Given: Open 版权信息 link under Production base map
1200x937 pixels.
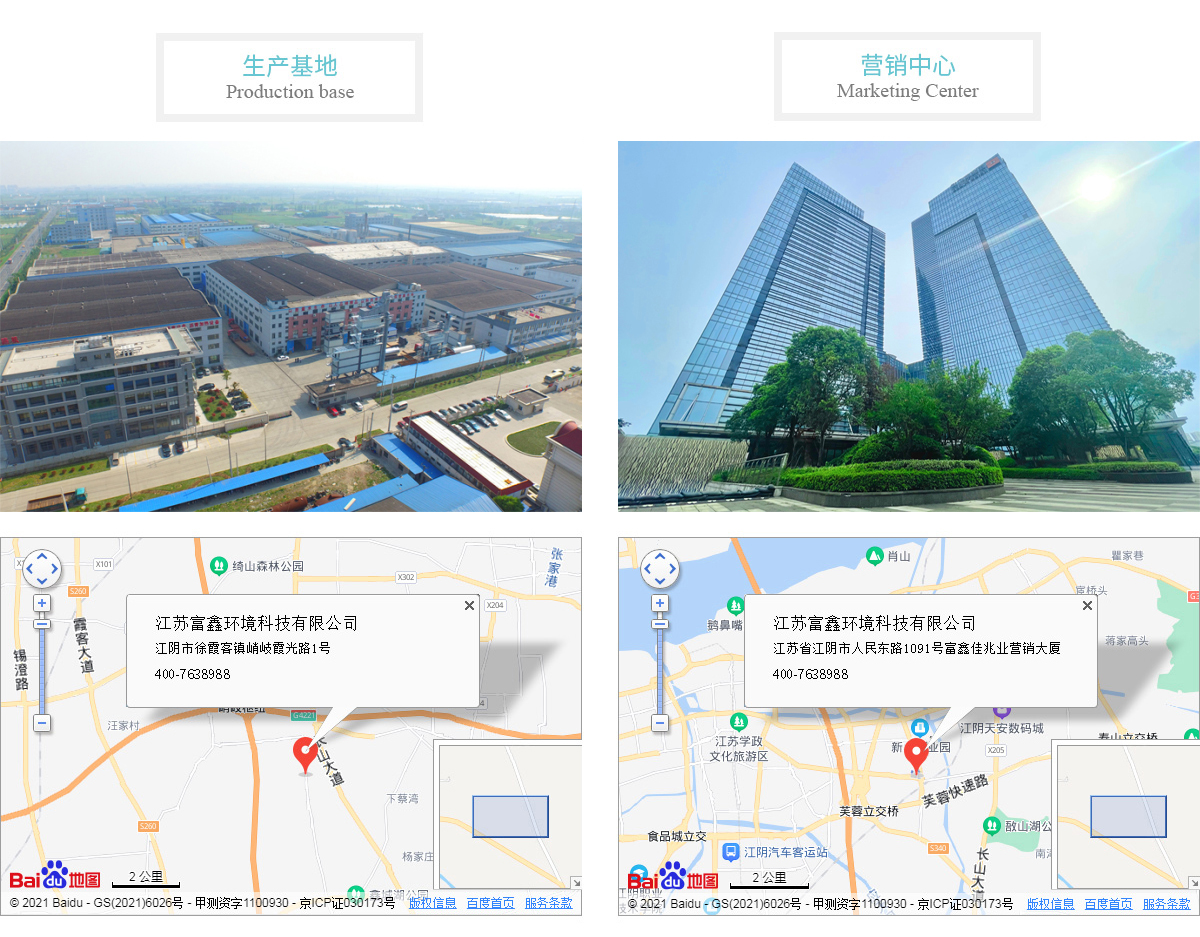Looking at the screenshot, I should (432, 903).
